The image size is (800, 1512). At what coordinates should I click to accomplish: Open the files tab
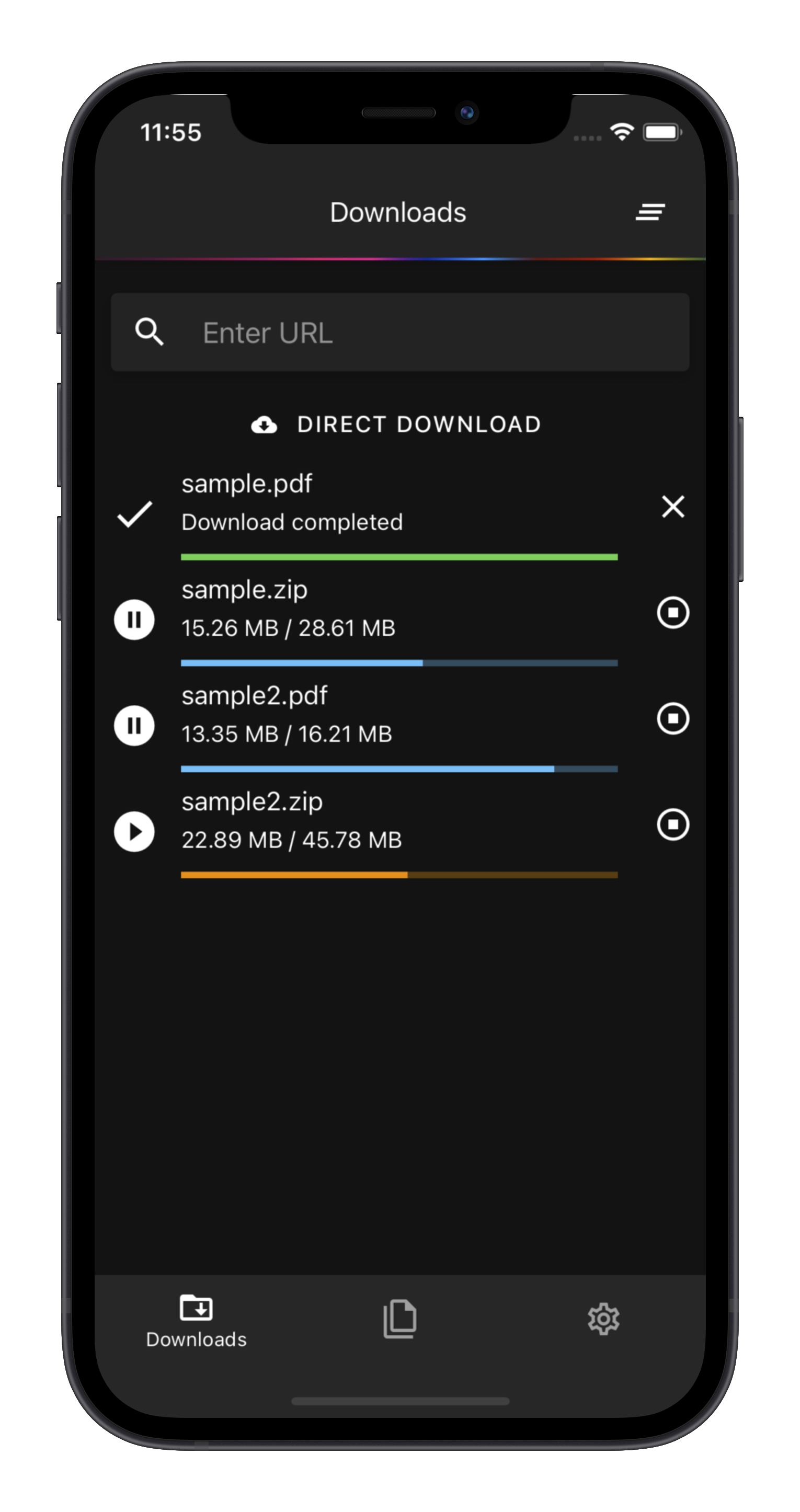pyautogui.click(x=399, y=1319)
